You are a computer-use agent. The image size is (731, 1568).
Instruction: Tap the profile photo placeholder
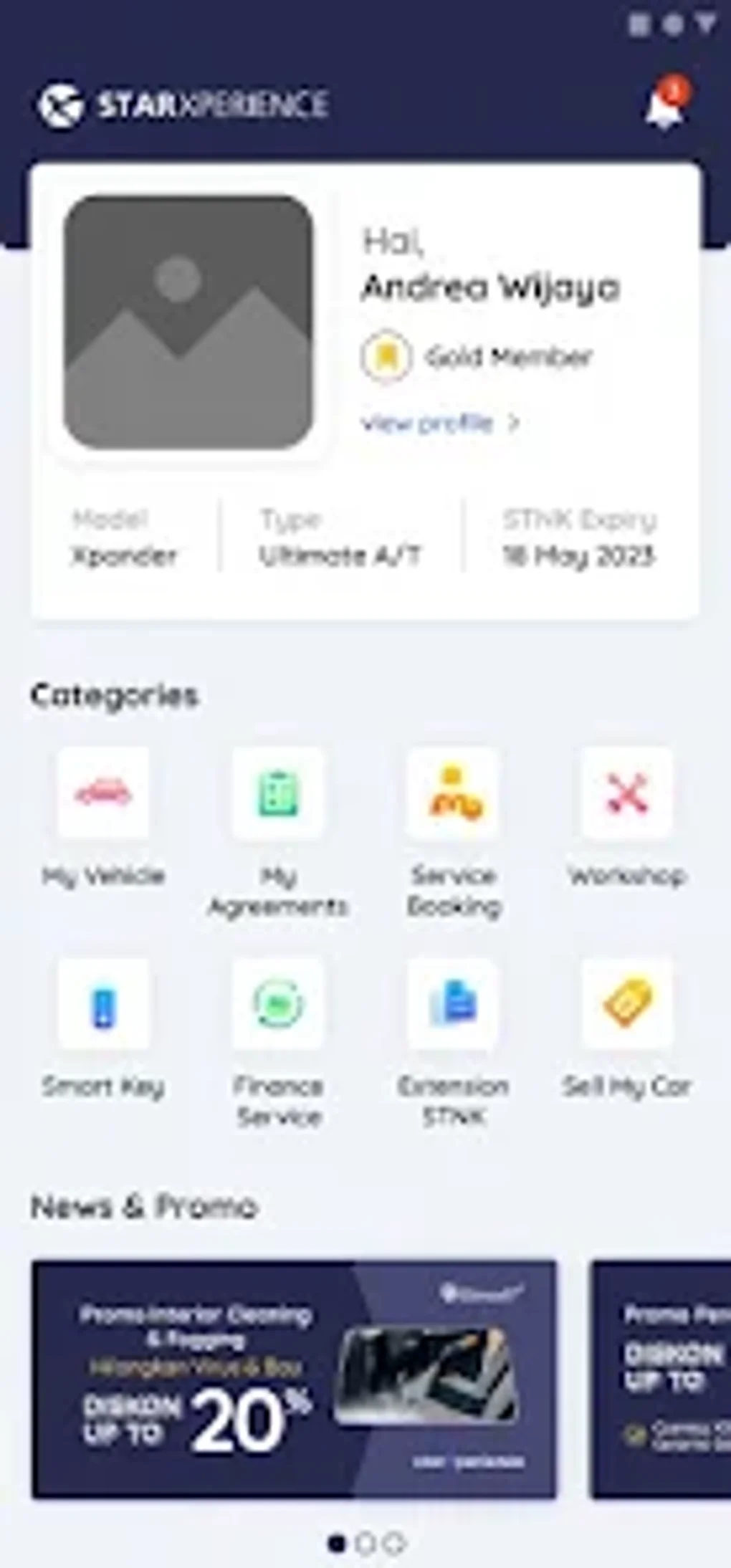click(x=188, y=322)
